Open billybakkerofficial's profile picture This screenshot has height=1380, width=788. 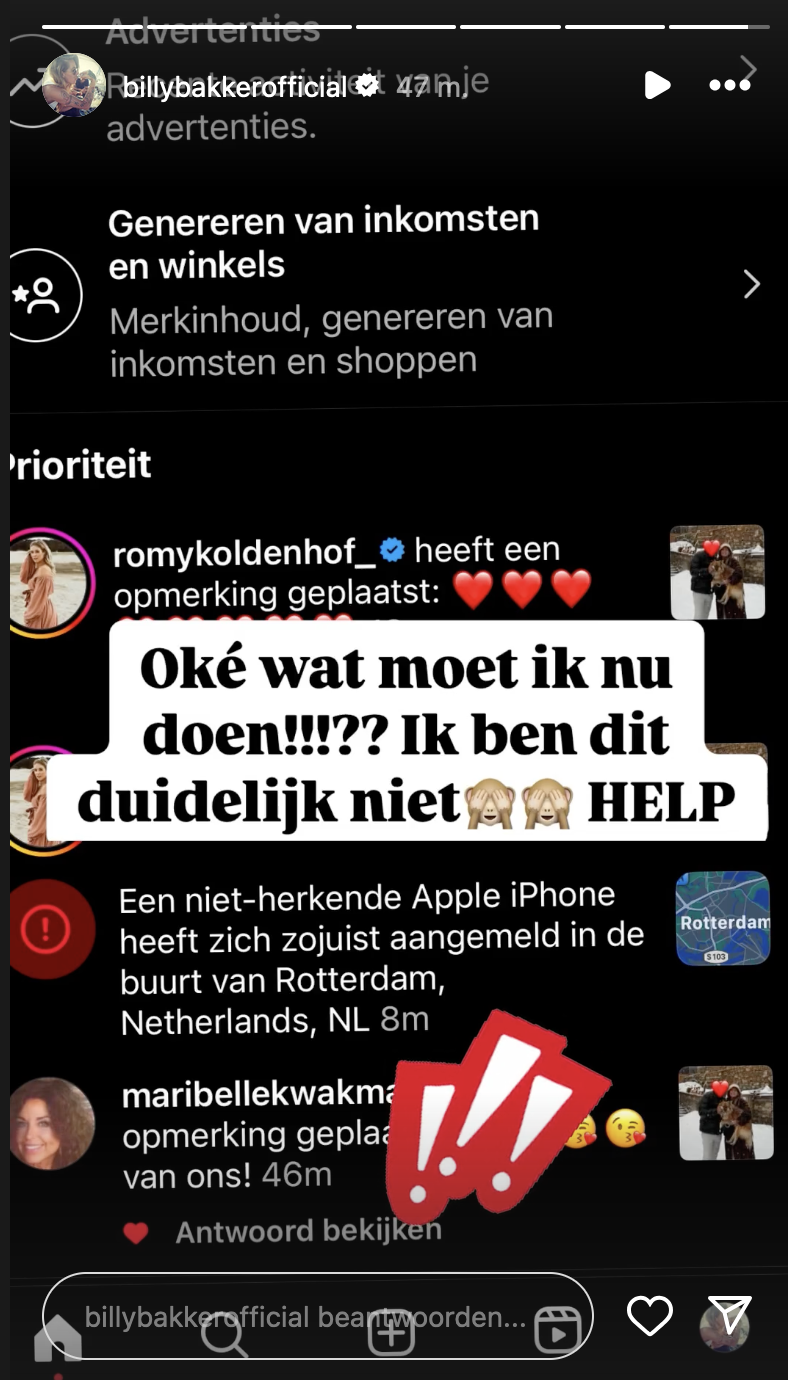73,85
